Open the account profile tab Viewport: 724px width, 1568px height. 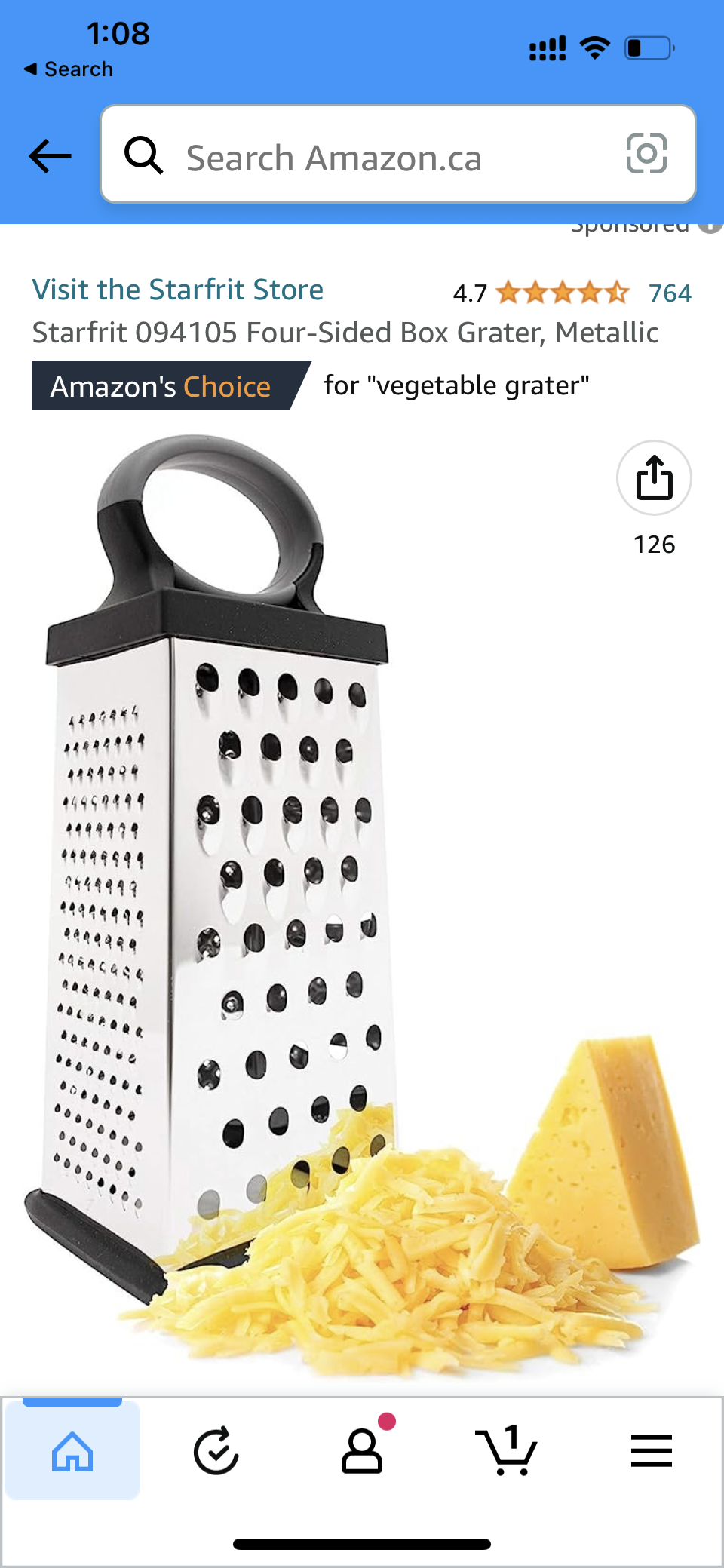pos(362,1450)
